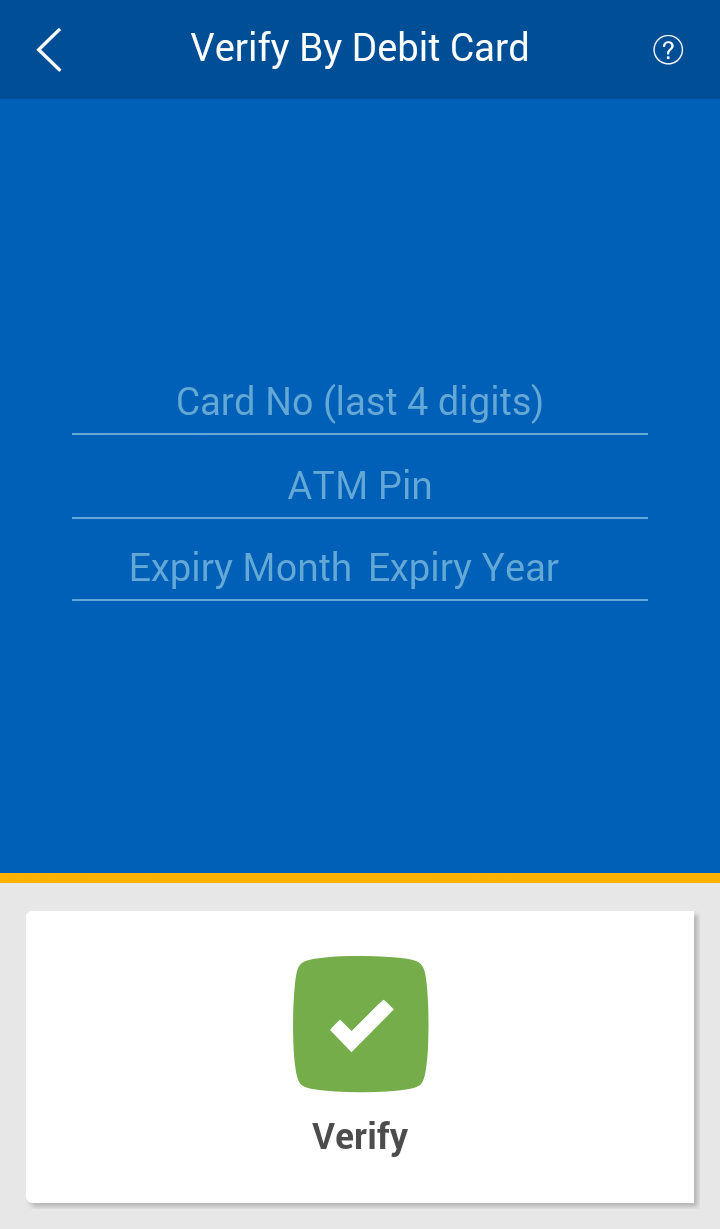Select the Expiry Month field
This screenshot has width=720, height=1229.
(x=240, y=568)
